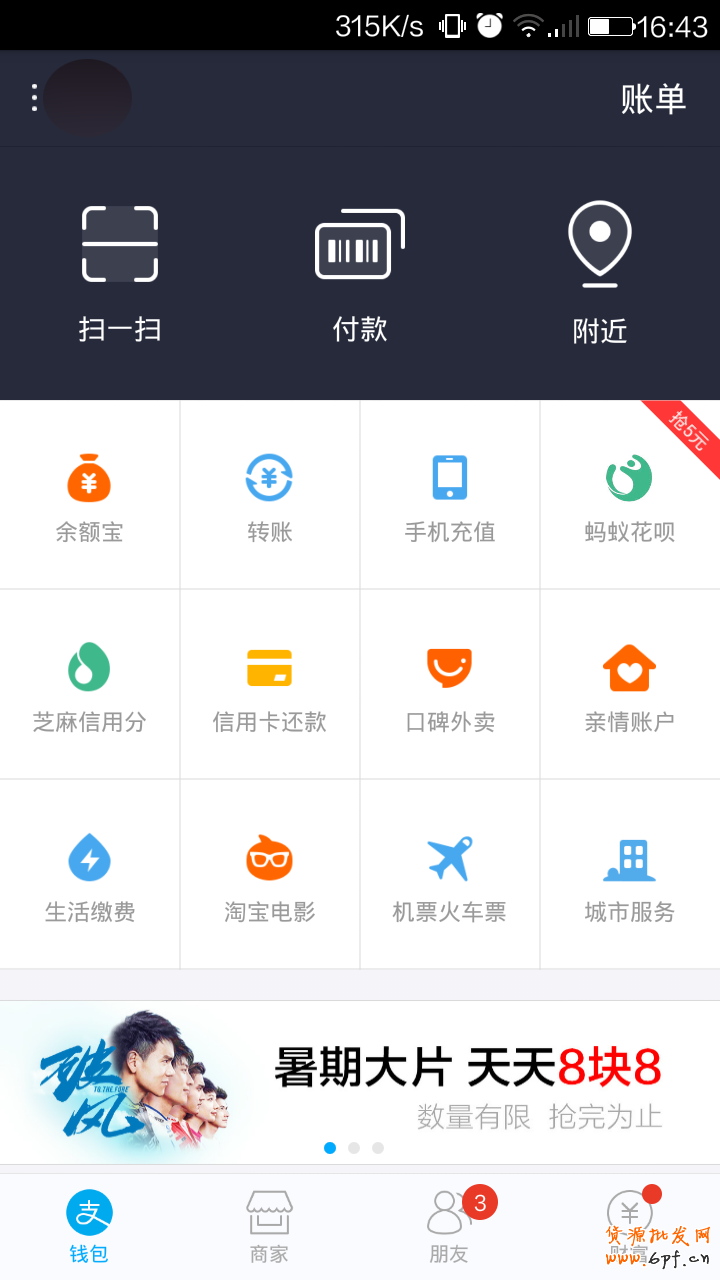Screen dimensions: 720x1280
Task: Open 附近 nearby places
Action: (600, 270)
